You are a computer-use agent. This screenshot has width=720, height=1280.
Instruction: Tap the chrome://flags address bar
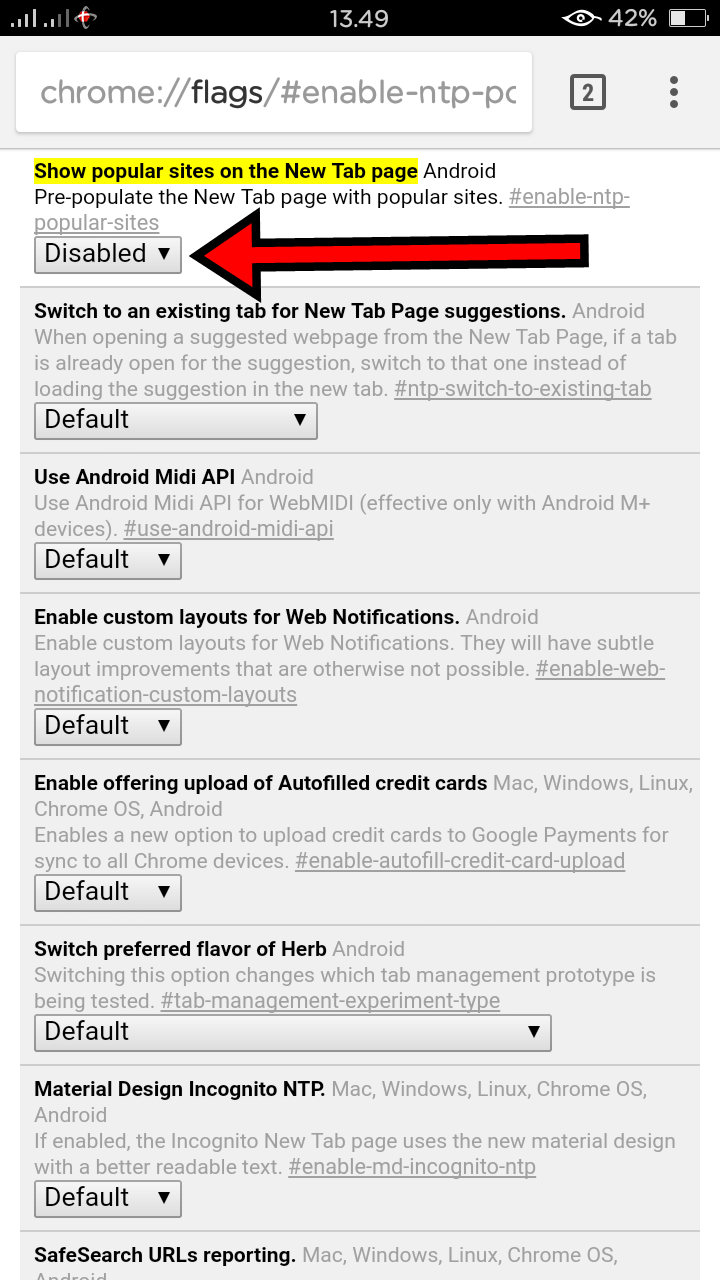(x=275, y=93)
